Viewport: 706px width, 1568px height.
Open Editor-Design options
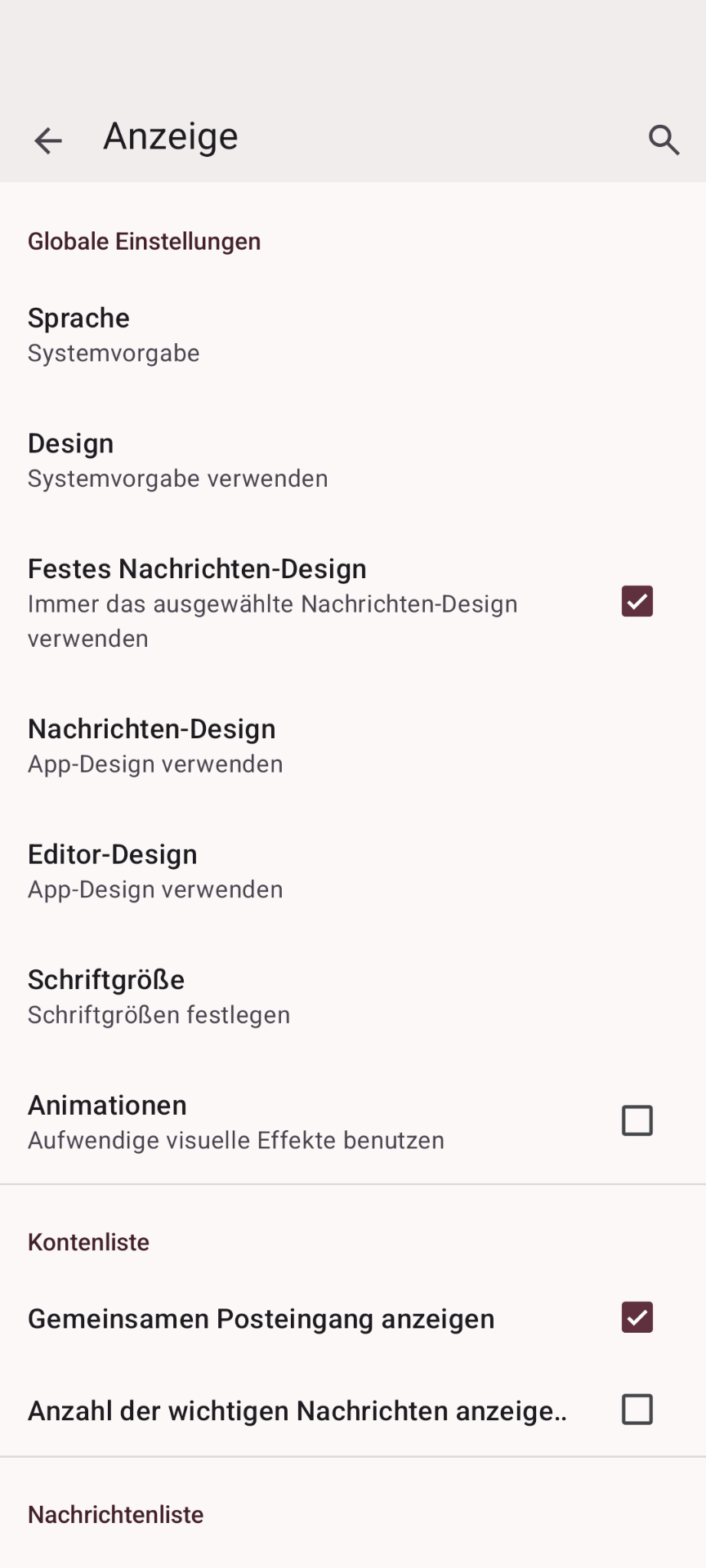353,871
